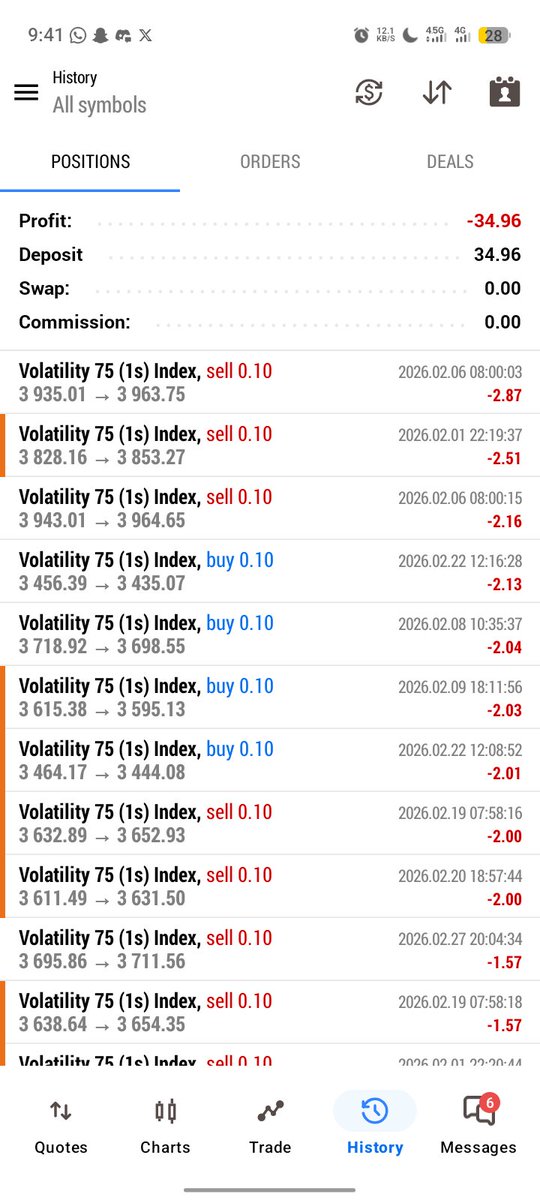The image size is (540, 1200).
Task: Select the History section in bottom bar
Action: coord(375,1125)
